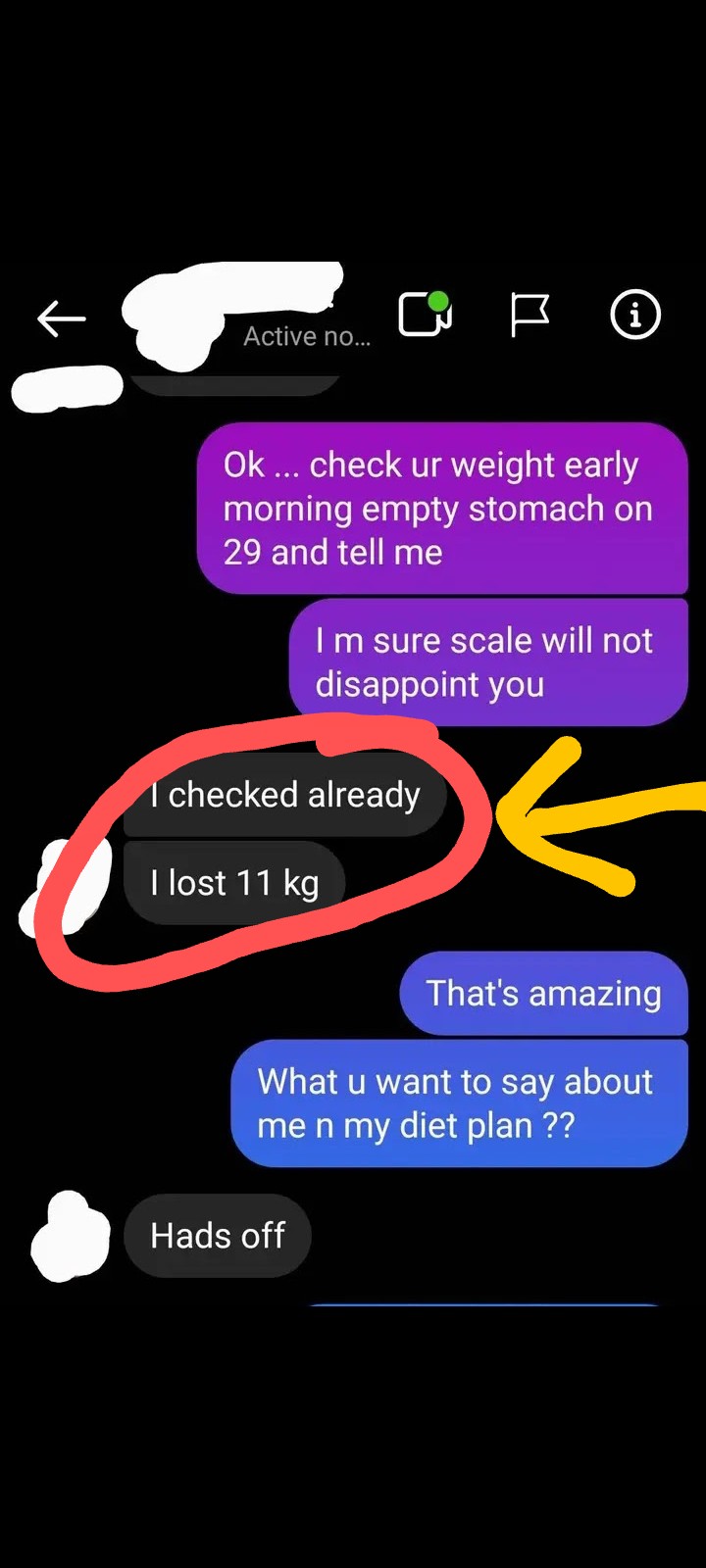Image resolution: width=706 pixels, height=1568 pixels.
Task: Tap the 'Active no...' status text
Action: click(x=307, y=335)
